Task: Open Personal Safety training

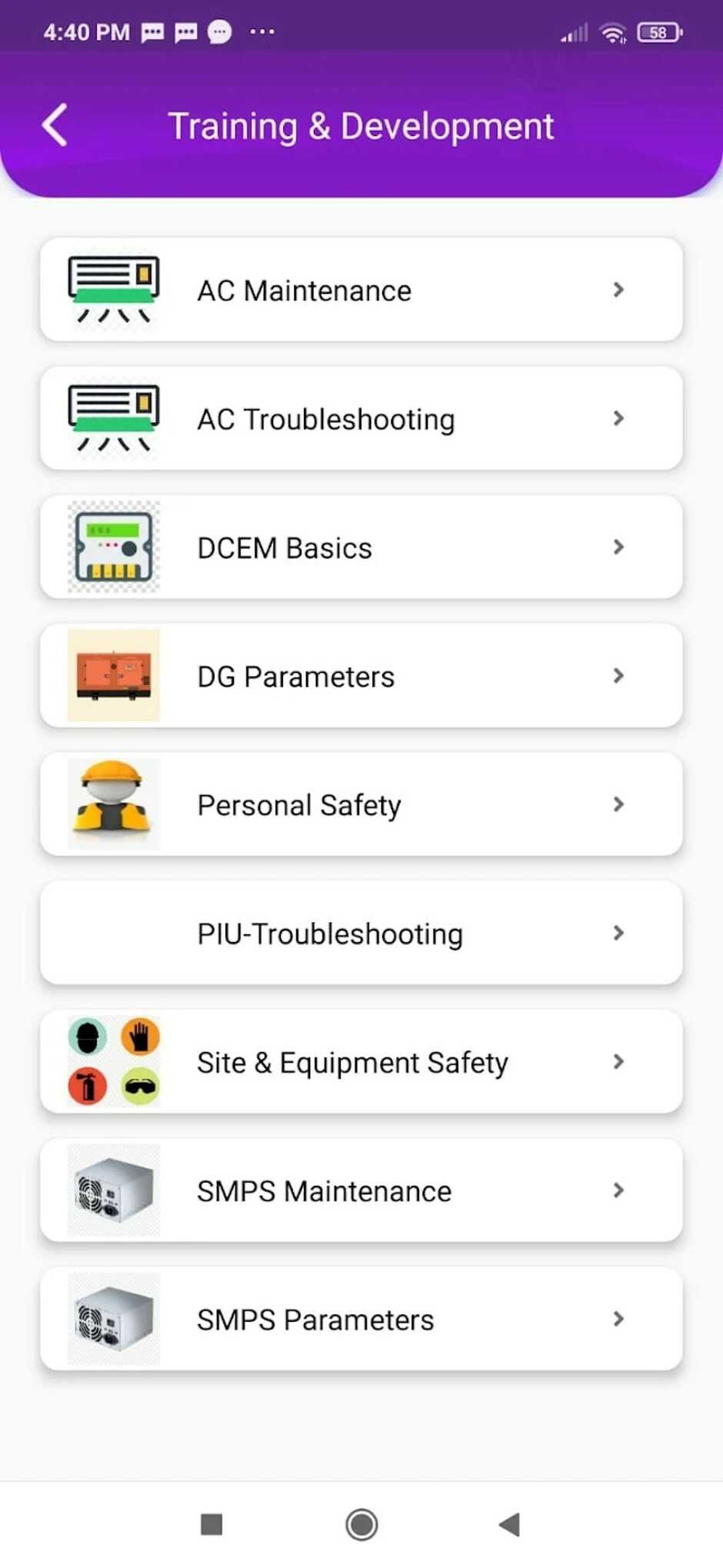Action: (x=361, y=804)
